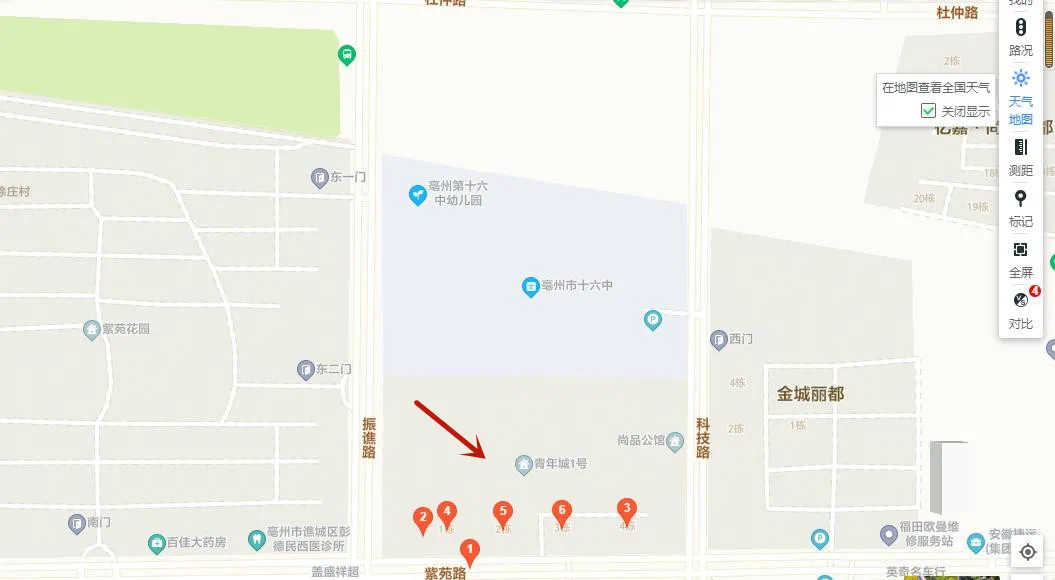This screenshot has width=1055, height=580.
Task: Tap the locate-me button
Action: [x=1028, y=552]
